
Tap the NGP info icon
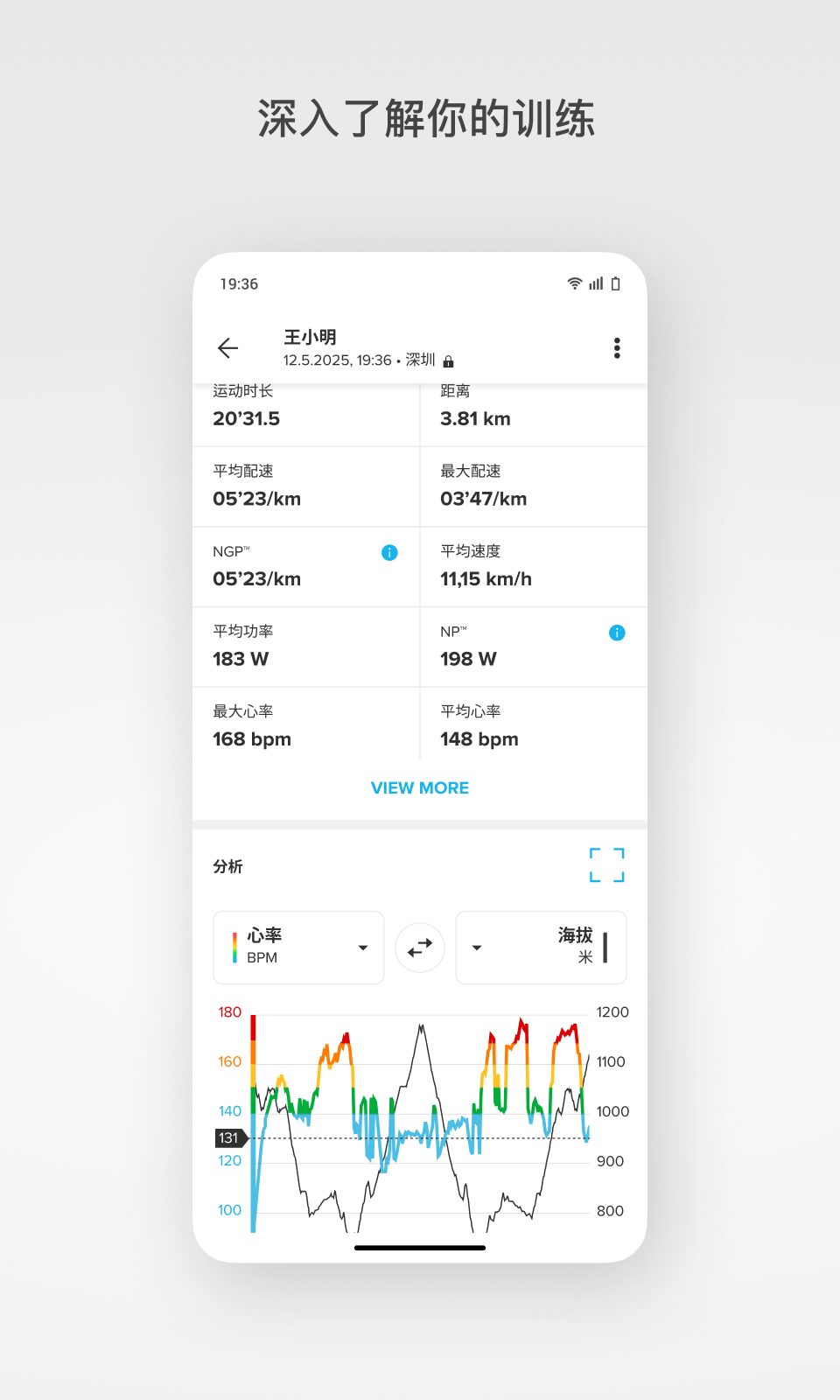[388, 552]
